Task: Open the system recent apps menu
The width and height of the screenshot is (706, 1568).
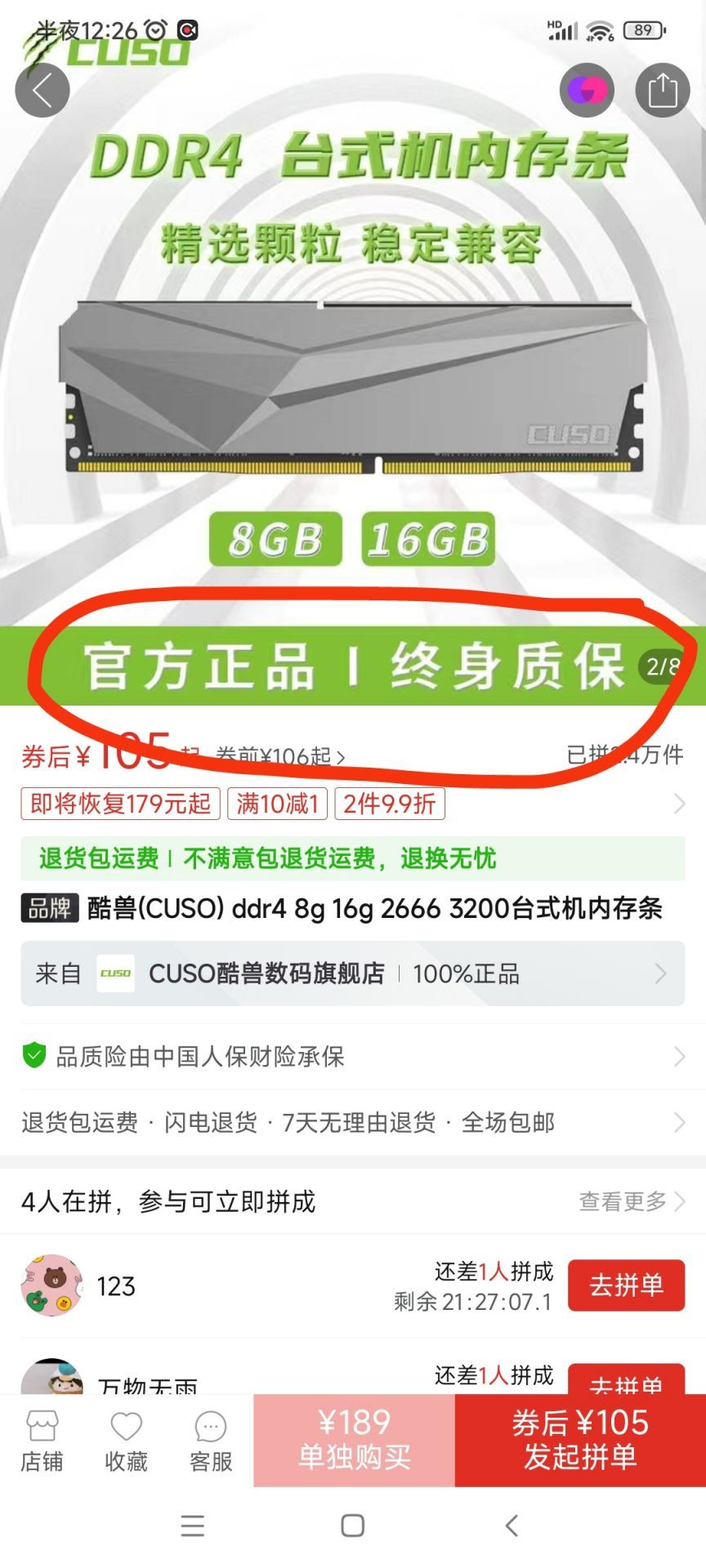Action: (x=193, y=1526)
